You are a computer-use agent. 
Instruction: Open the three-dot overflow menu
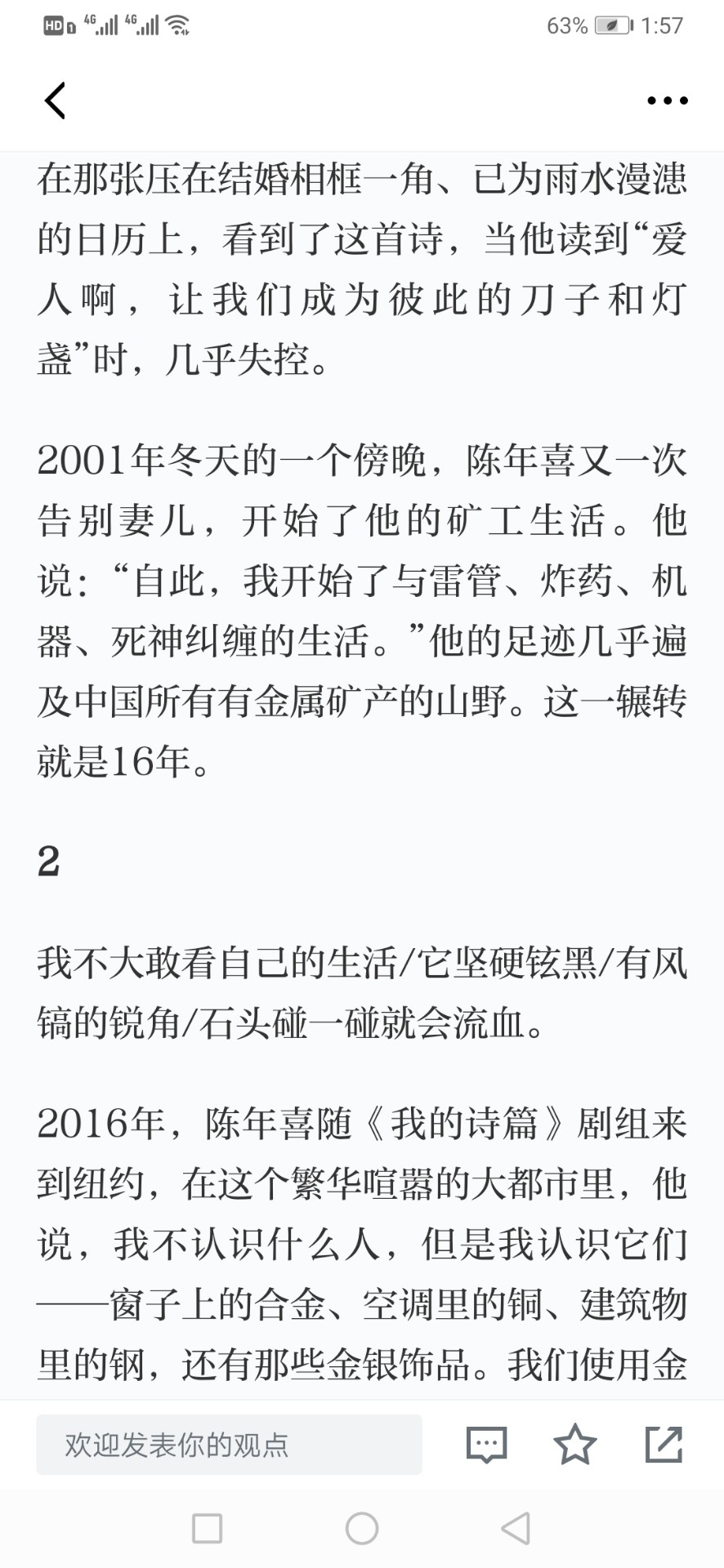point(667,100)
